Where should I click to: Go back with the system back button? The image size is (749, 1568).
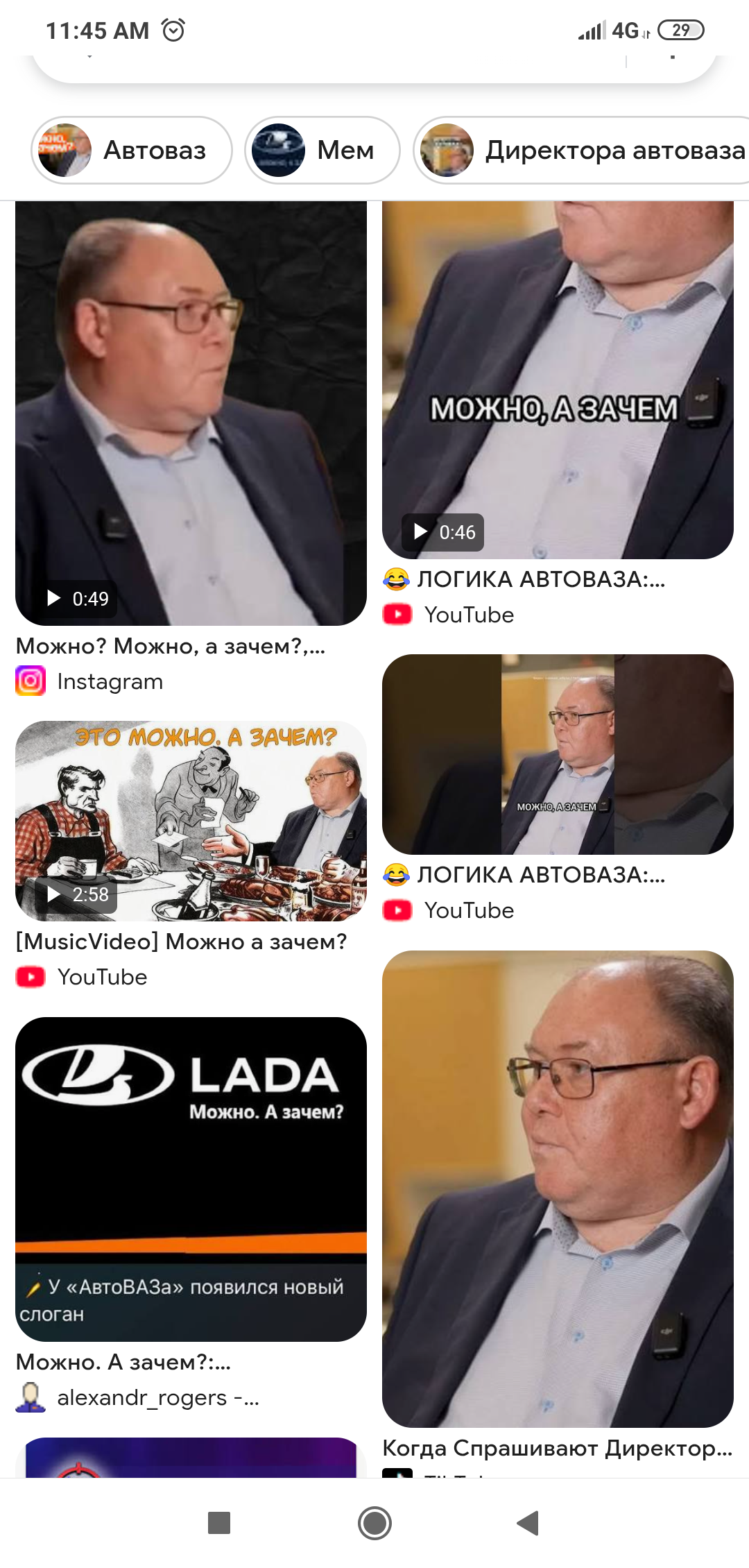(x=528, y=1523)
